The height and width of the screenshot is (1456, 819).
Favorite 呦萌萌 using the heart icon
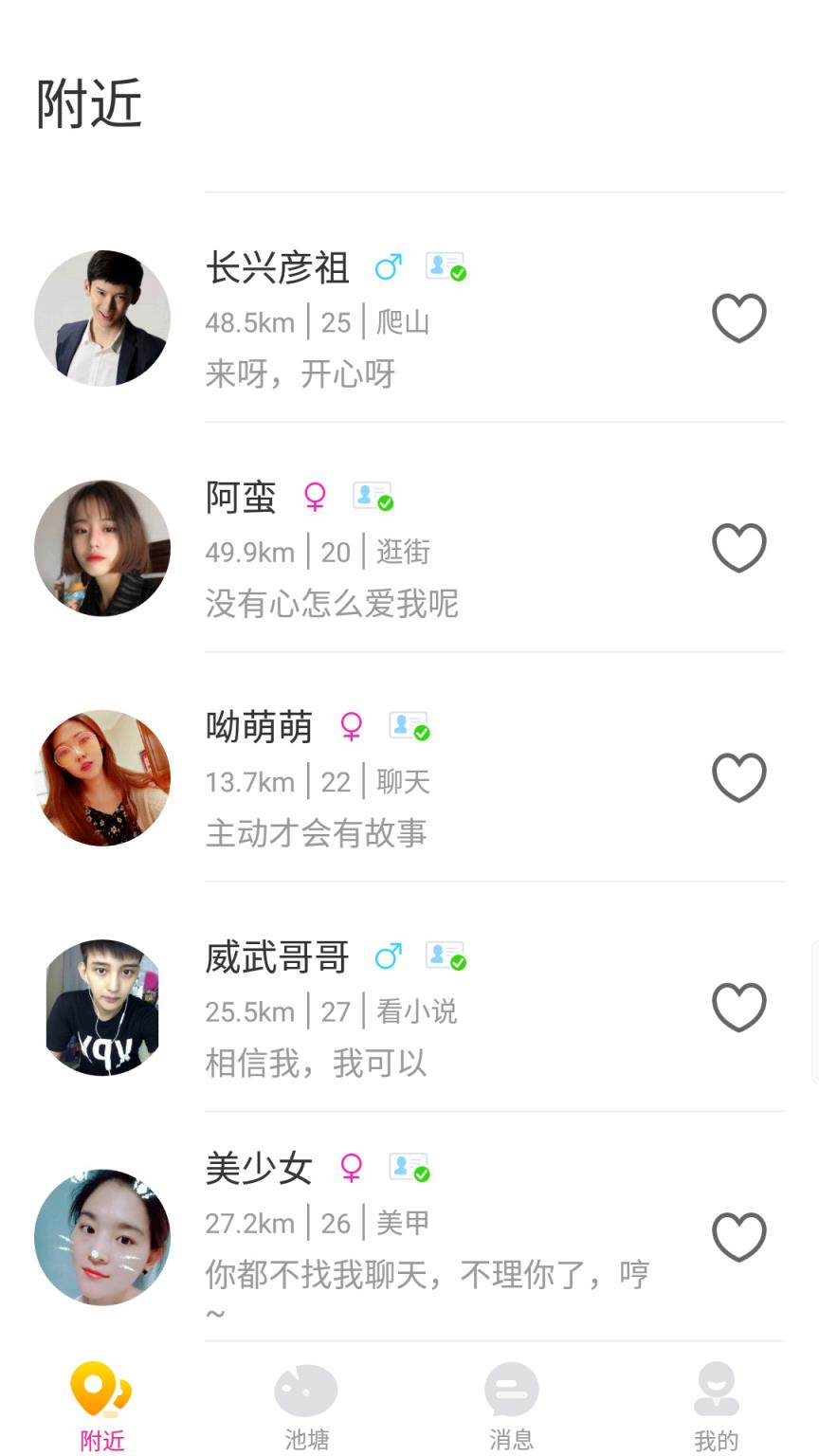pyautogui.click(x=738, y=777)
